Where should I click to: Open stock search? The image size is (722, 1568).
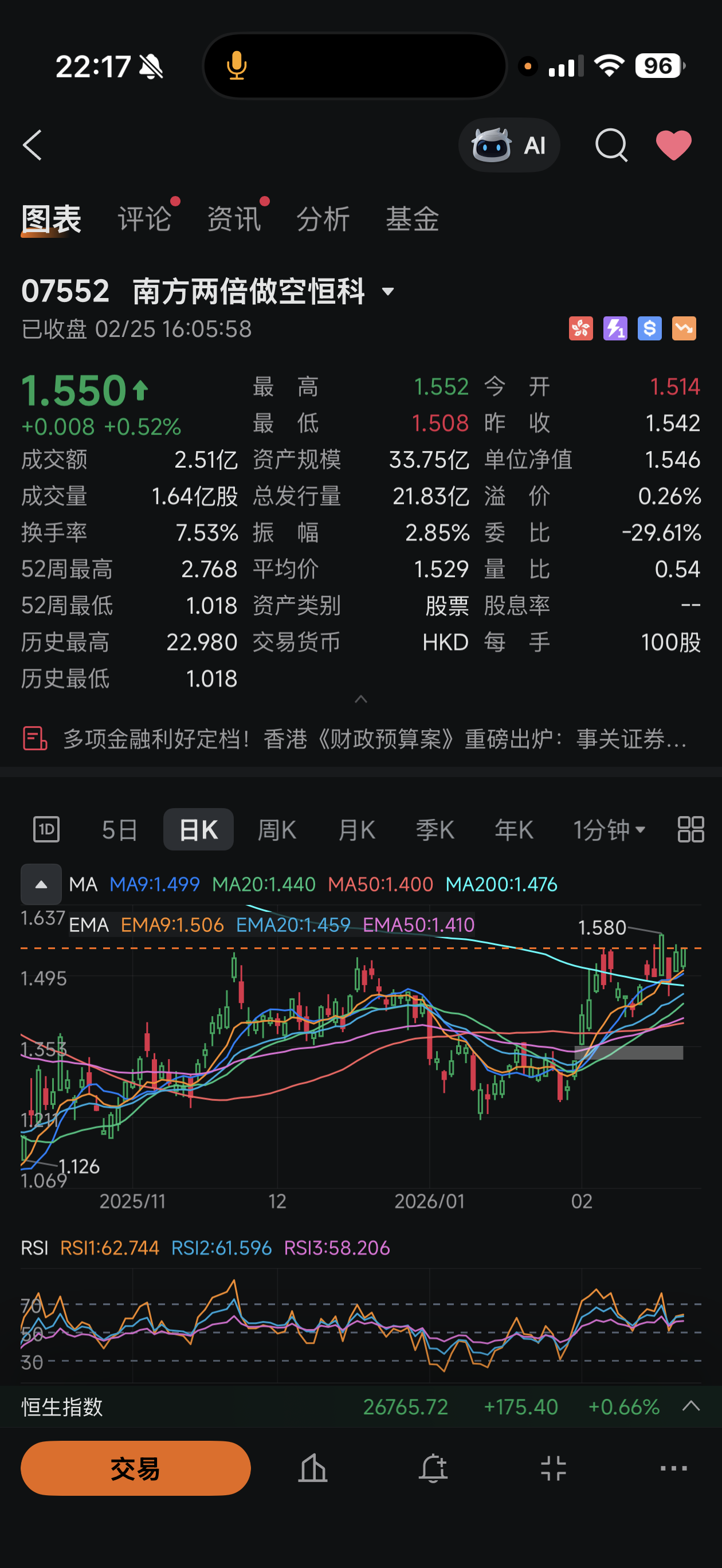click(611, 145)
